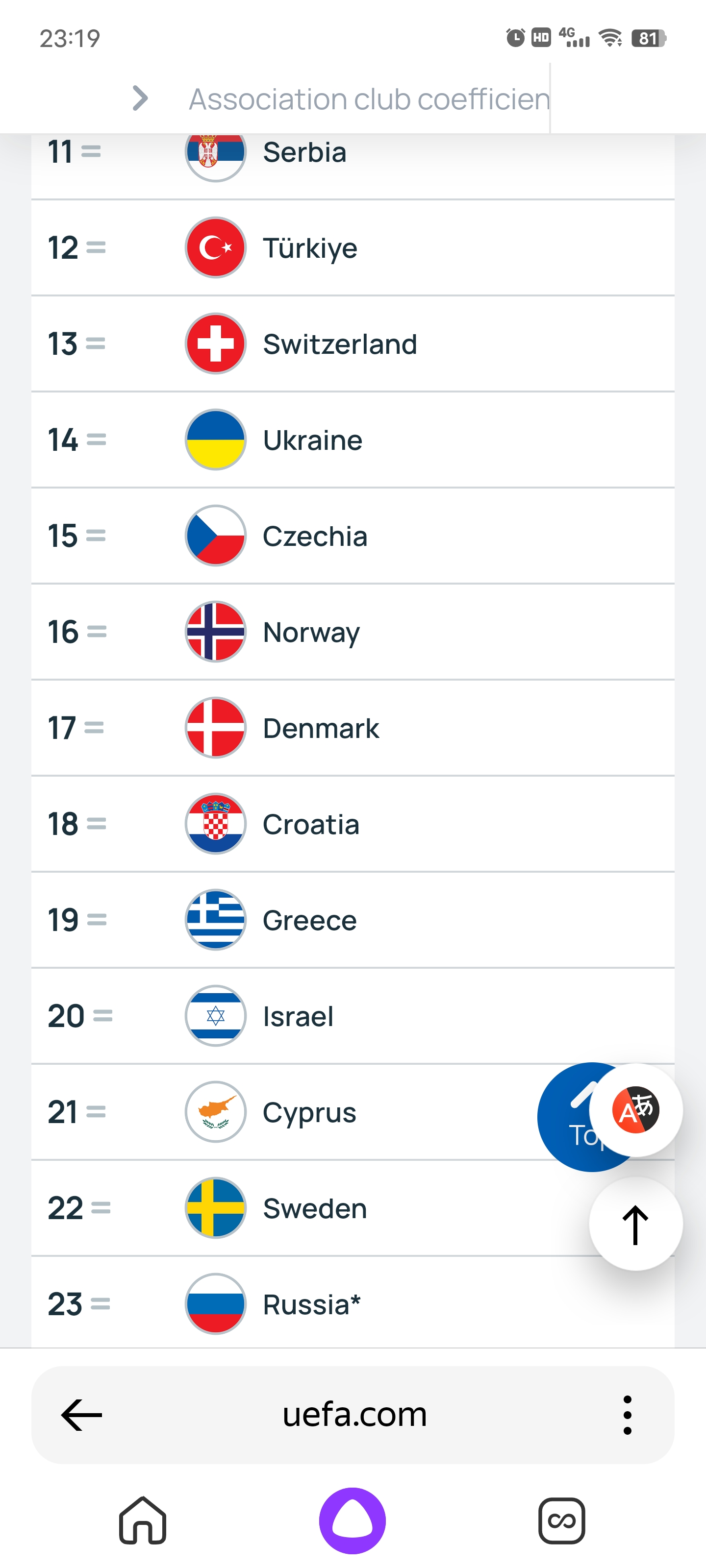Open the browser tabs switcher
The height and width of the screenshot is (1568, 706).
[x=562, y=1520]
